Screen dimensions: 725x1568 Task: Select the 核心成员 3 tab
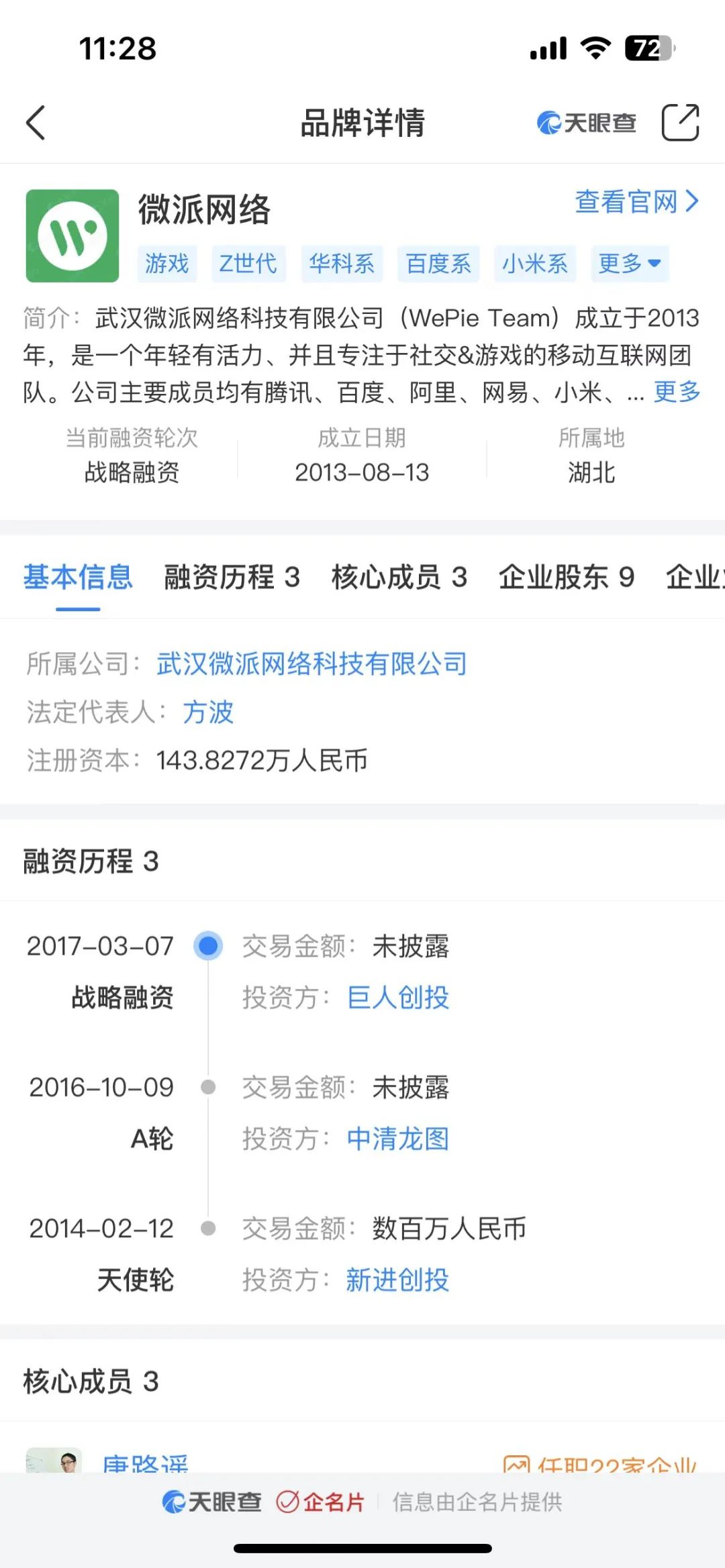[397, 578]
